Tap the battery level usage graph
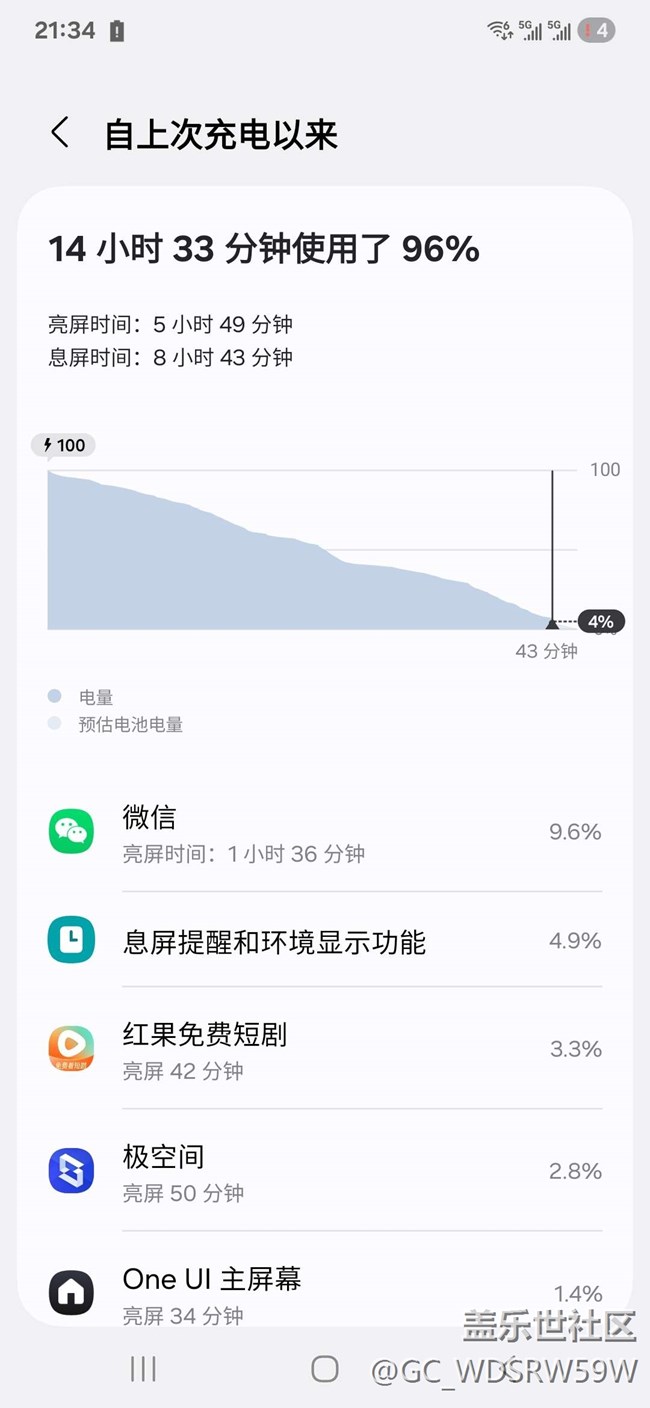The width and height of the screenshot is (650, 1408). [312, 549]
